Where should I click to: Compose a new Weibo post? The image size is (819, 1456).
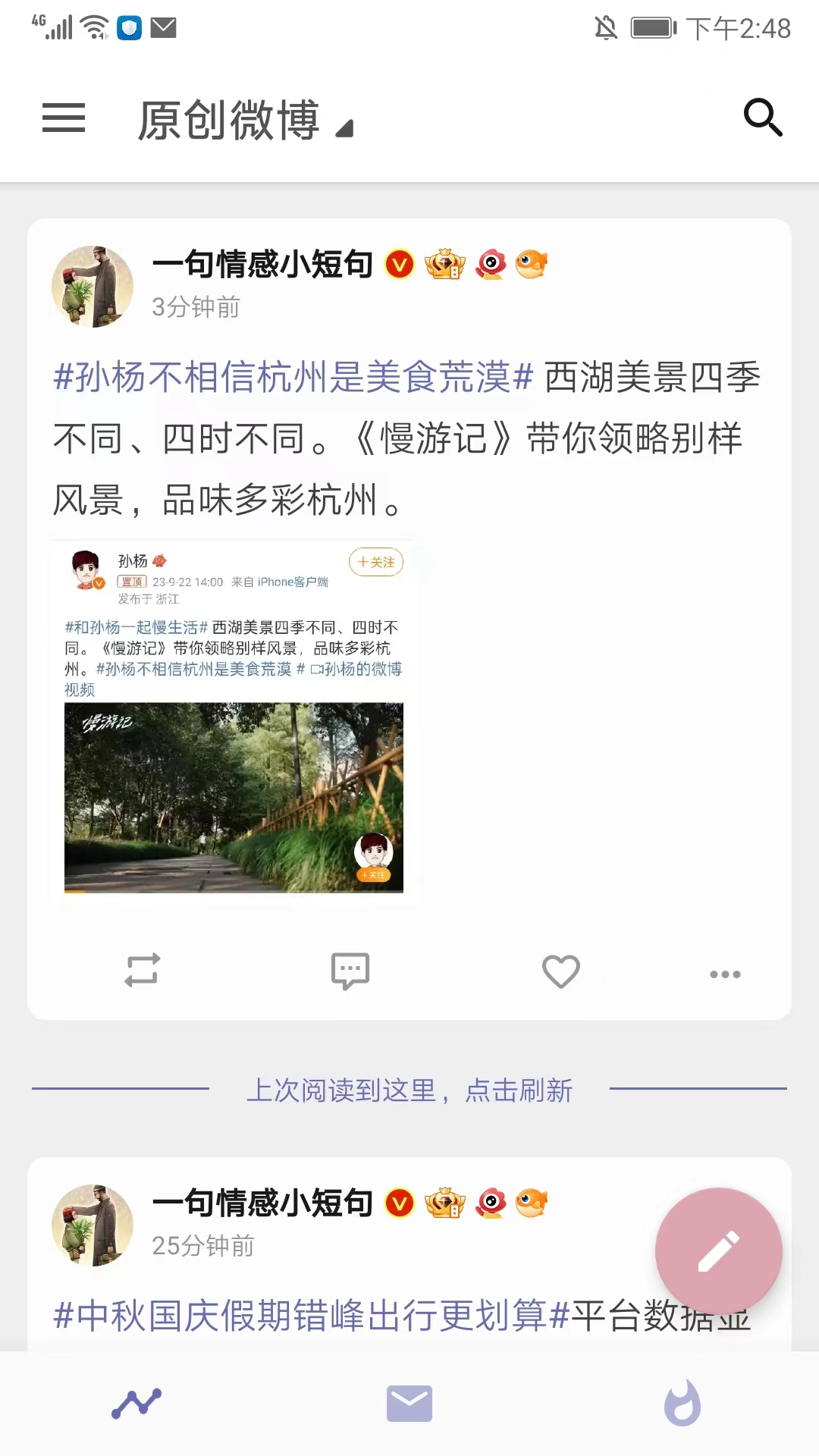718,1250
